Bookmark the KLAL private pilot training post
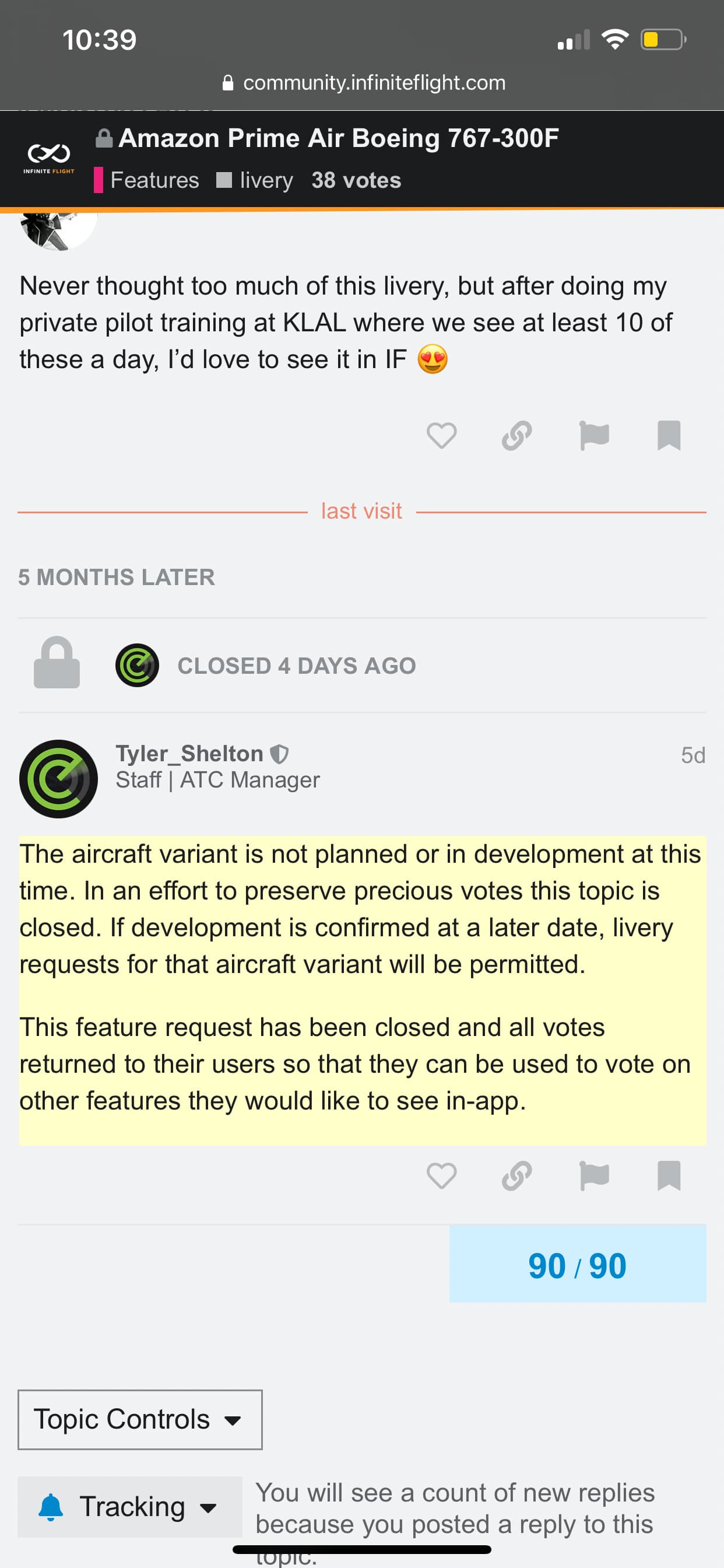The width and height of the screenshot is (724, 1568). (669, 436)
